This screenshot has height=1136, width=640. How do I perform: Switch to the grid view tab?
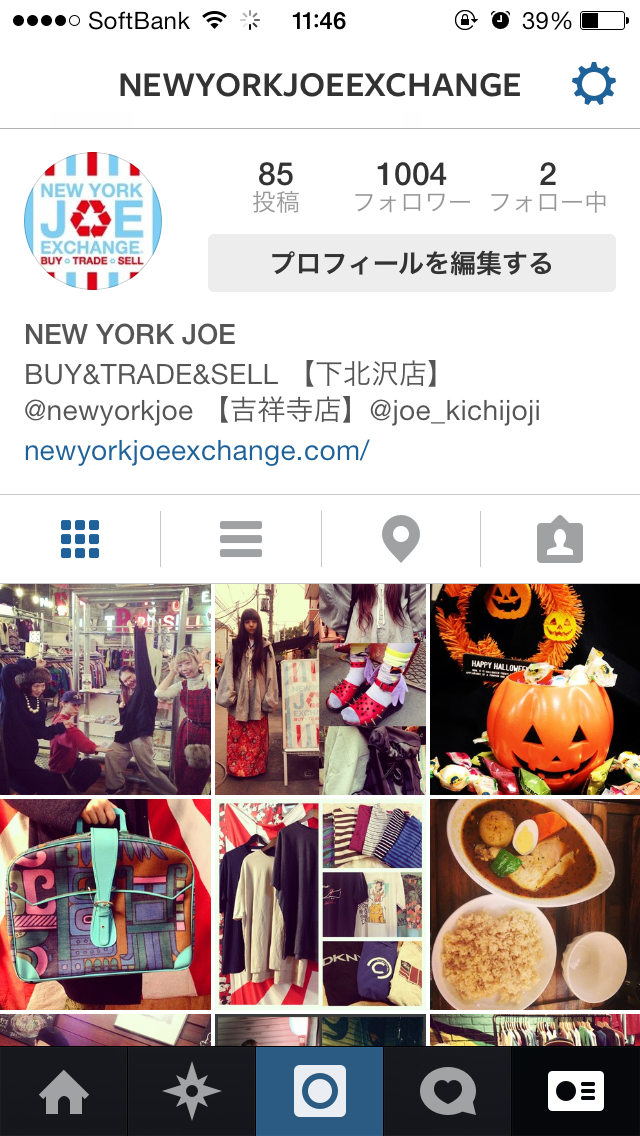pos(80,540)
